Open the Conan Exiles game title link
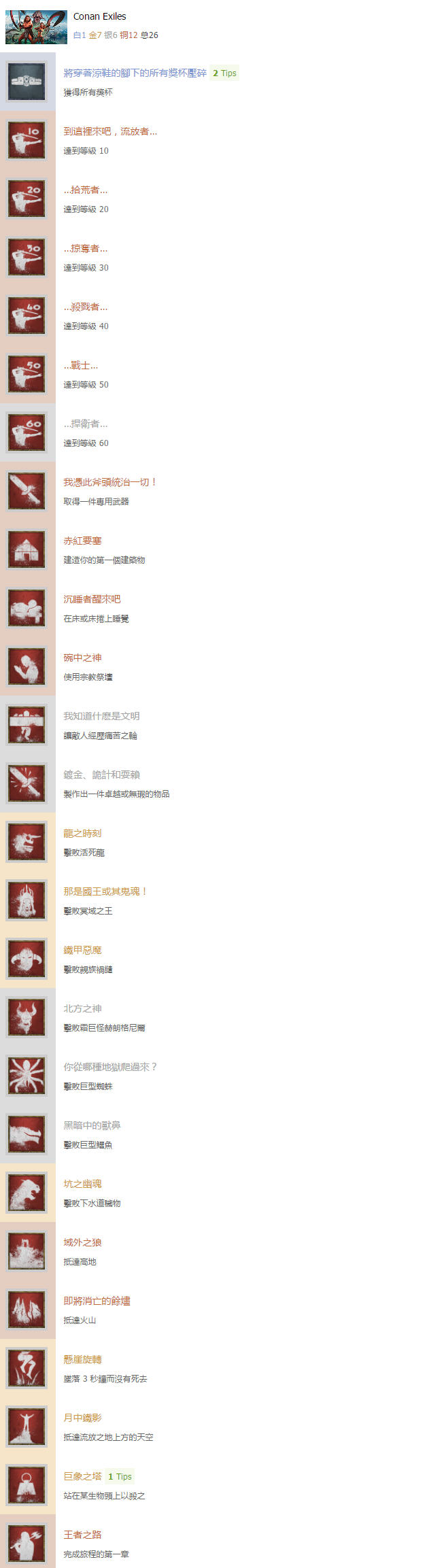Image resolution: width=444 pixels, height=1568 pixels. click(99, 16)
